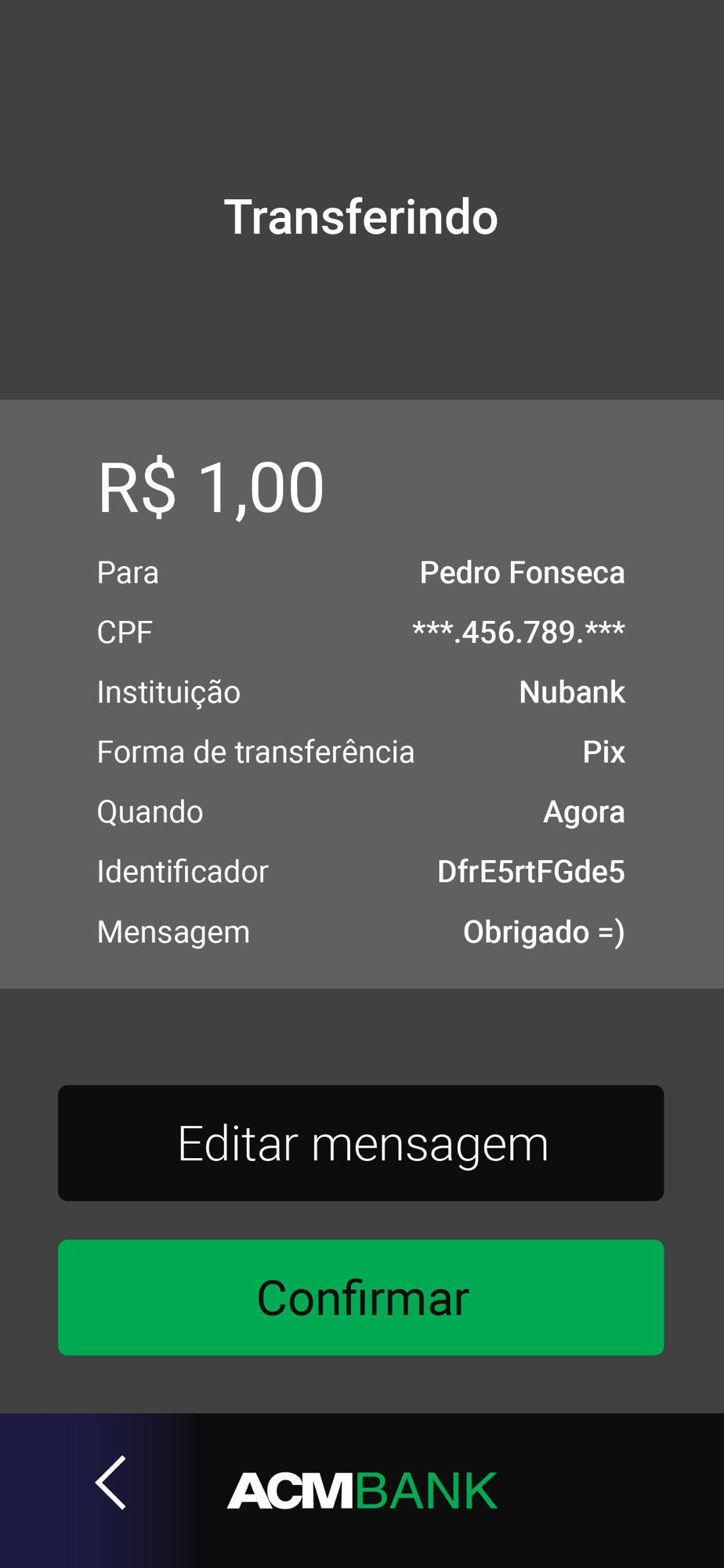Go back using the arrow icon

(111, 1483)
